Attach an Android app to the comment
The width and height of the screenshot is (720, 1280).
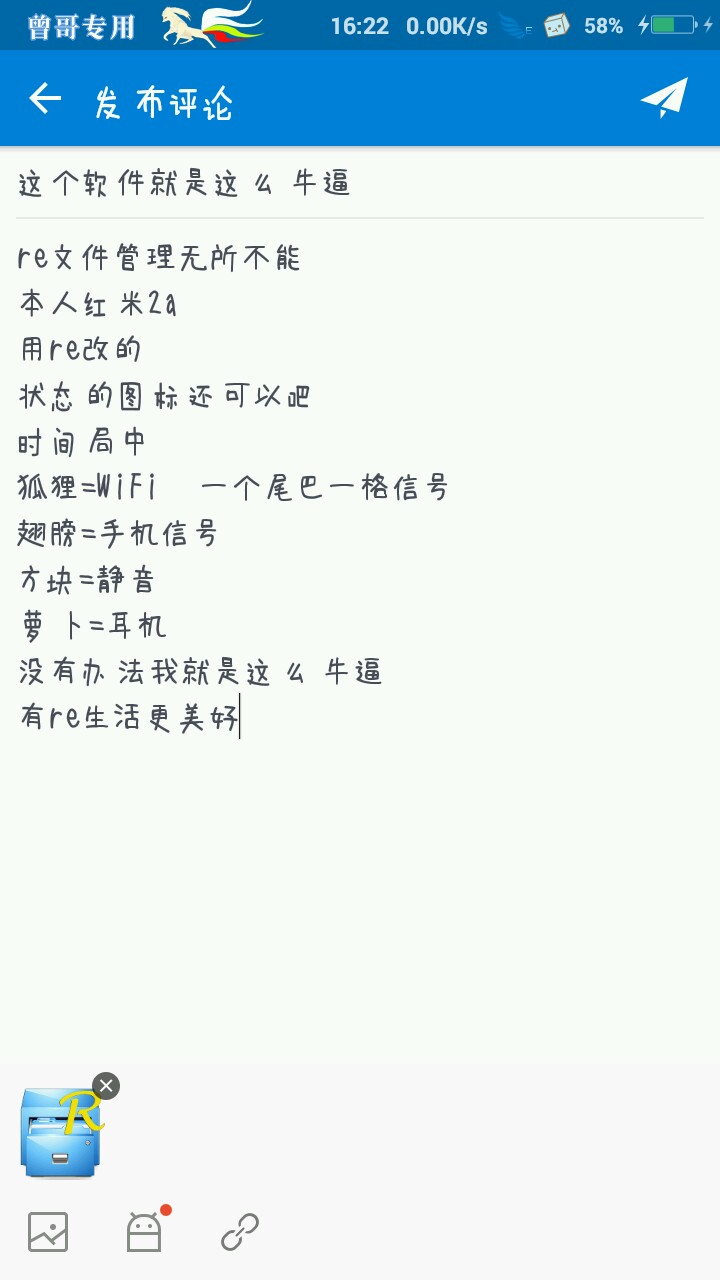(145, 1232)
